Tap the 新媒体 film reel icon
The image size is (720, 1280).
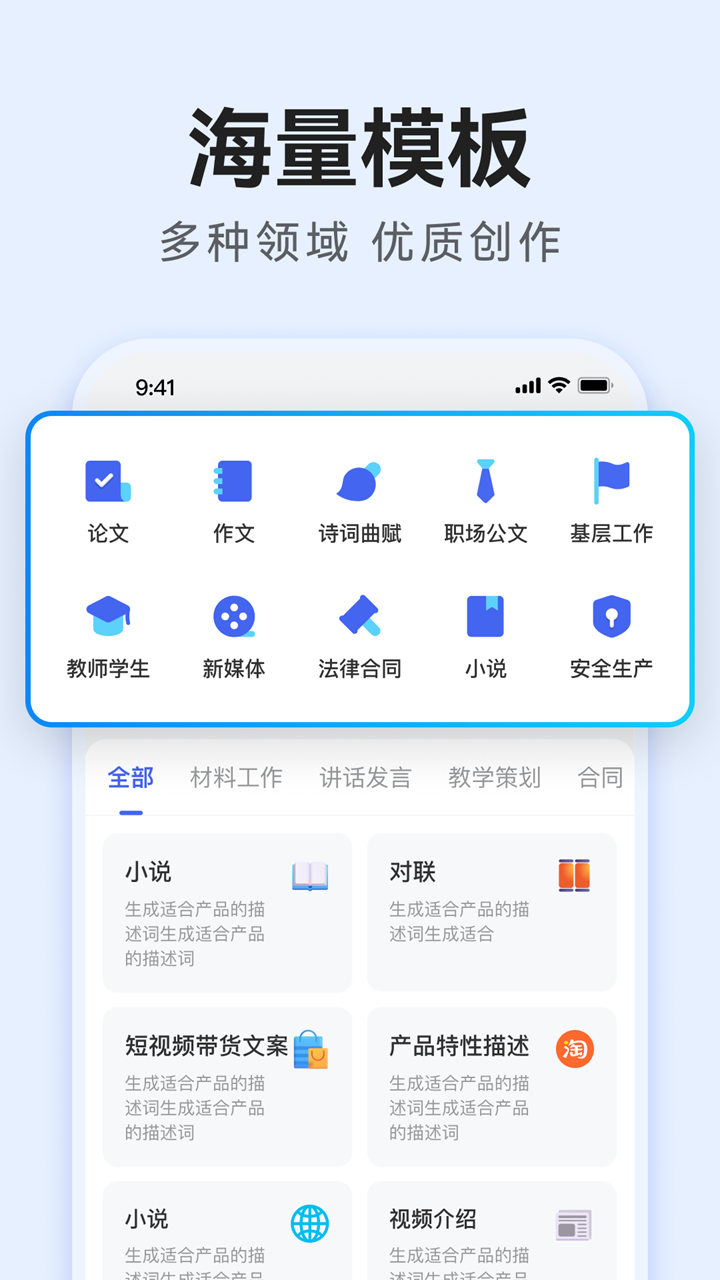click(232, 618)
